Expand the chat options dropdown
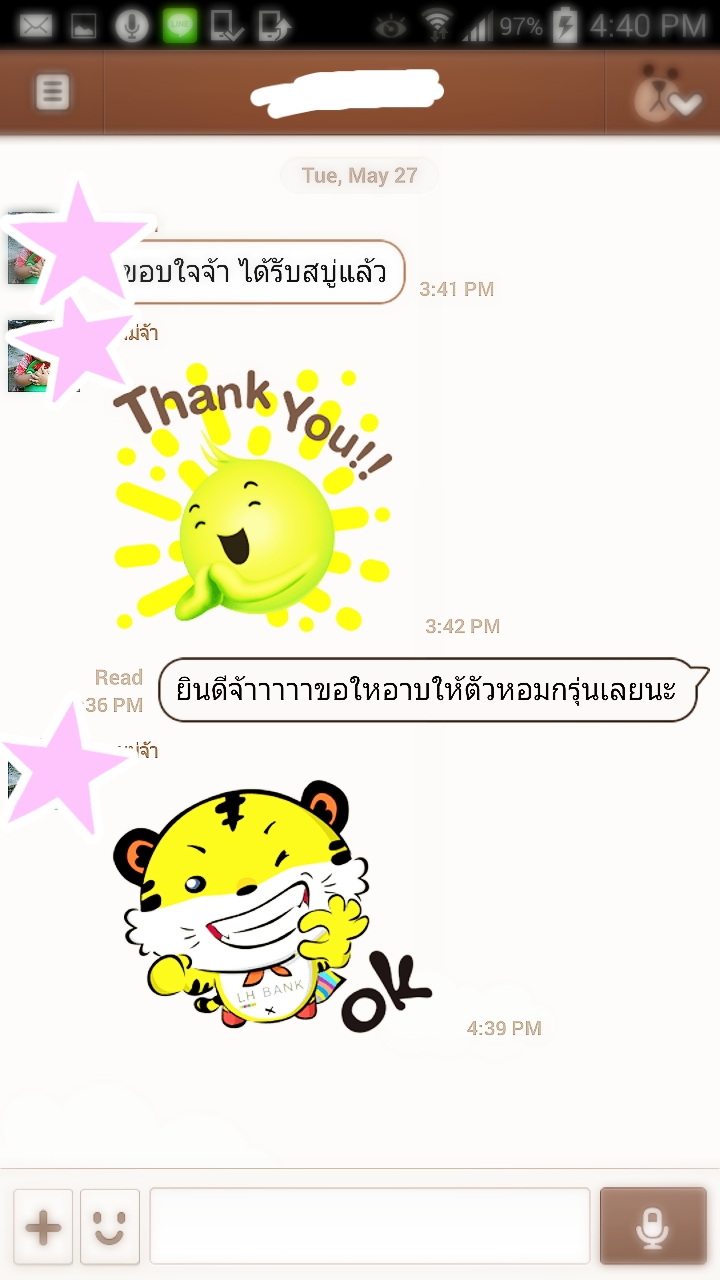720x1280 pixels. [662, 93]
